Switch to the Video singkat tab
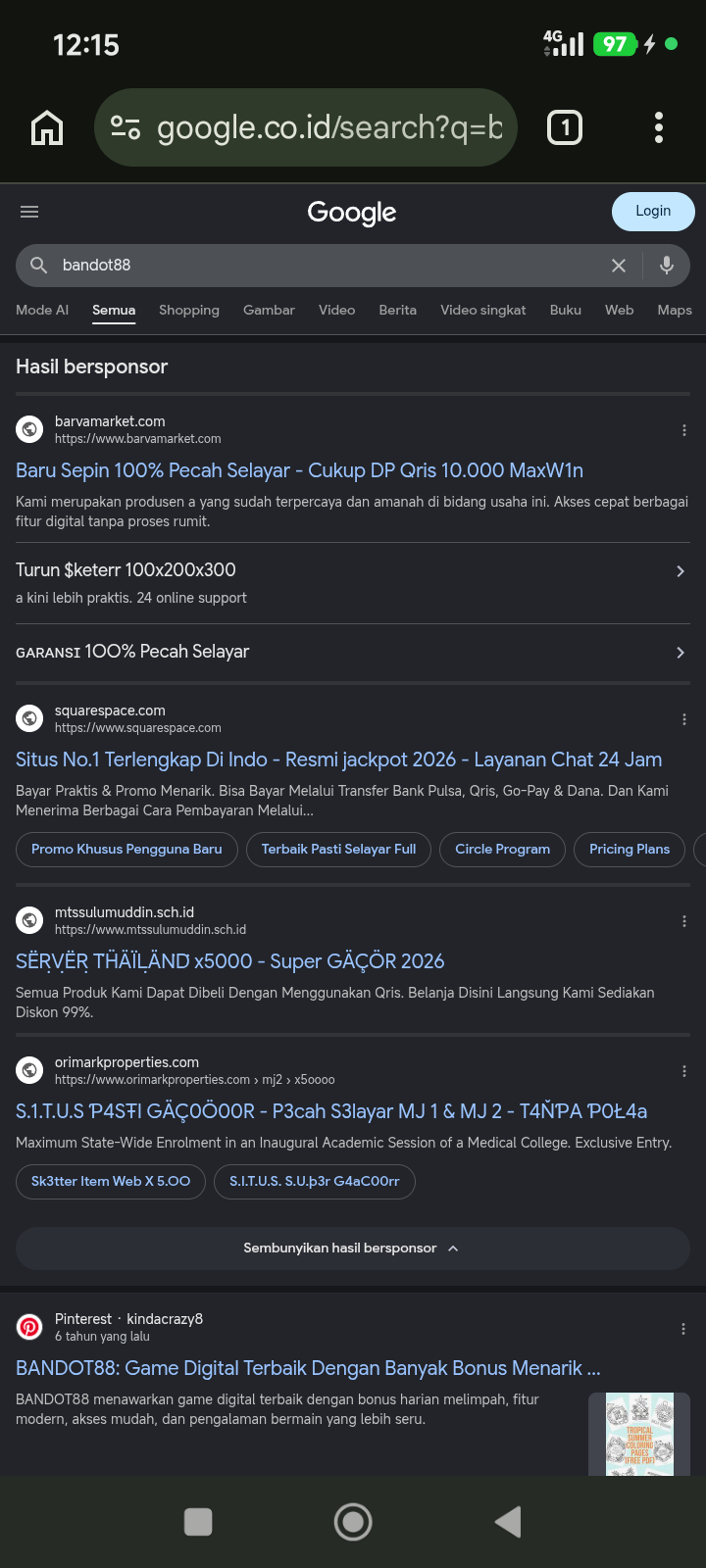Viewport: 706px width, 1568px height. (x=483, y=310)
